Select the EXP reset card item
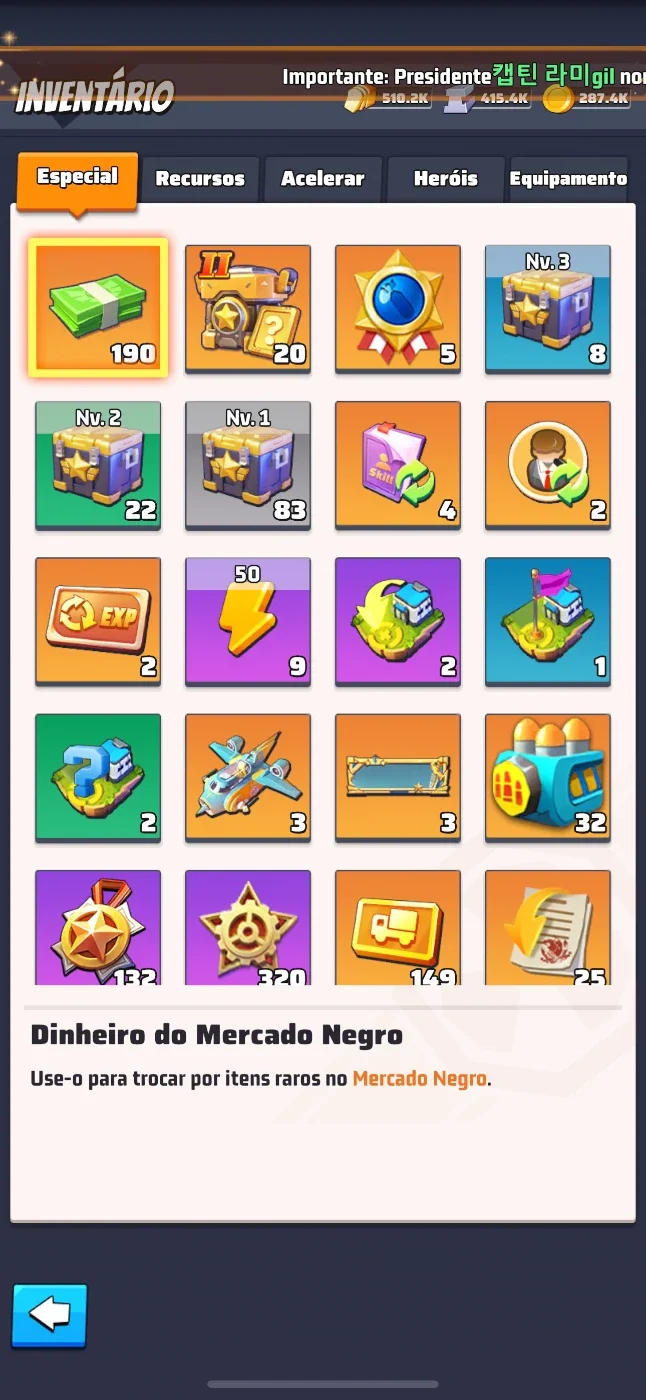The height and width of the screenshot is (1400, 646). click(98, 621)
